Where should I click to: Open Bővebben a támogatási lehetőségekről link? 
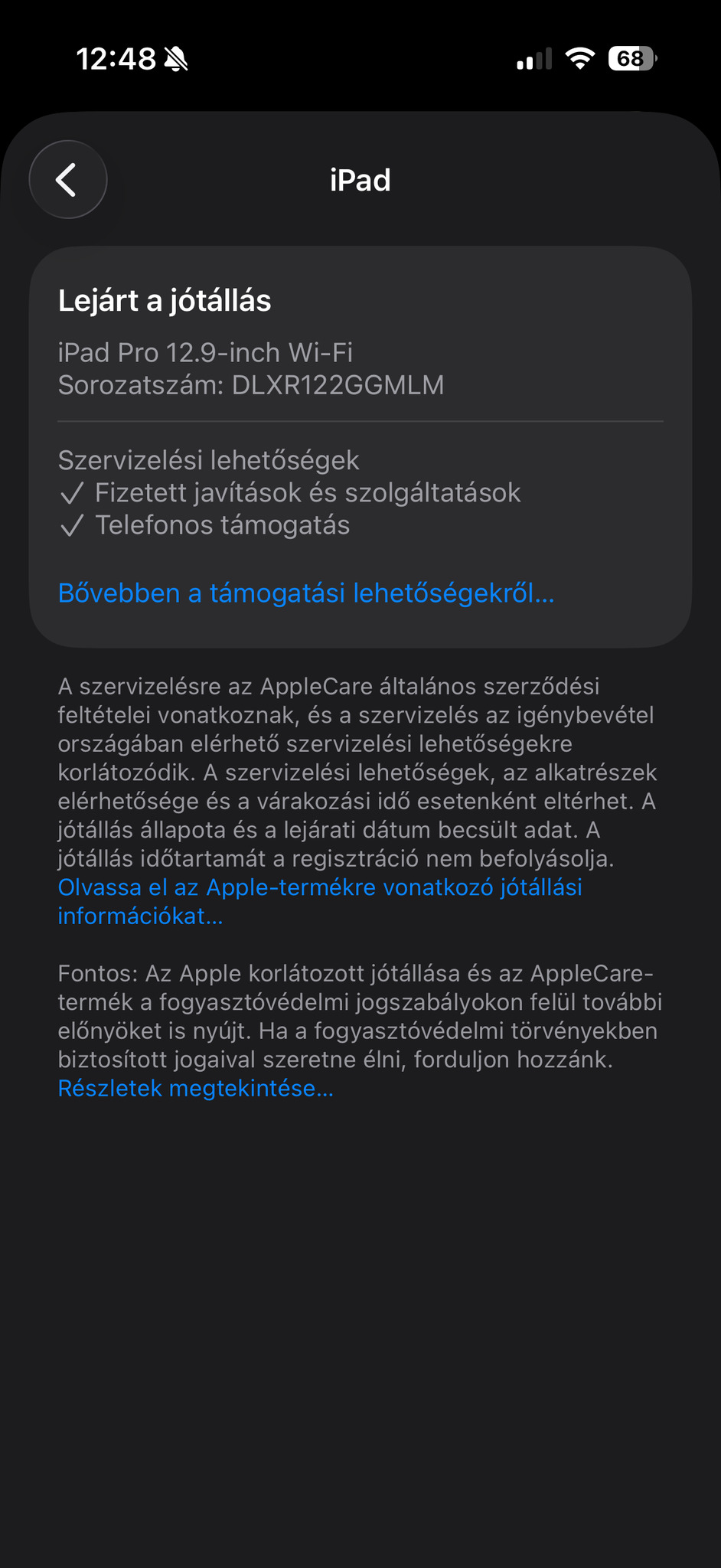[x=306, y=593]
